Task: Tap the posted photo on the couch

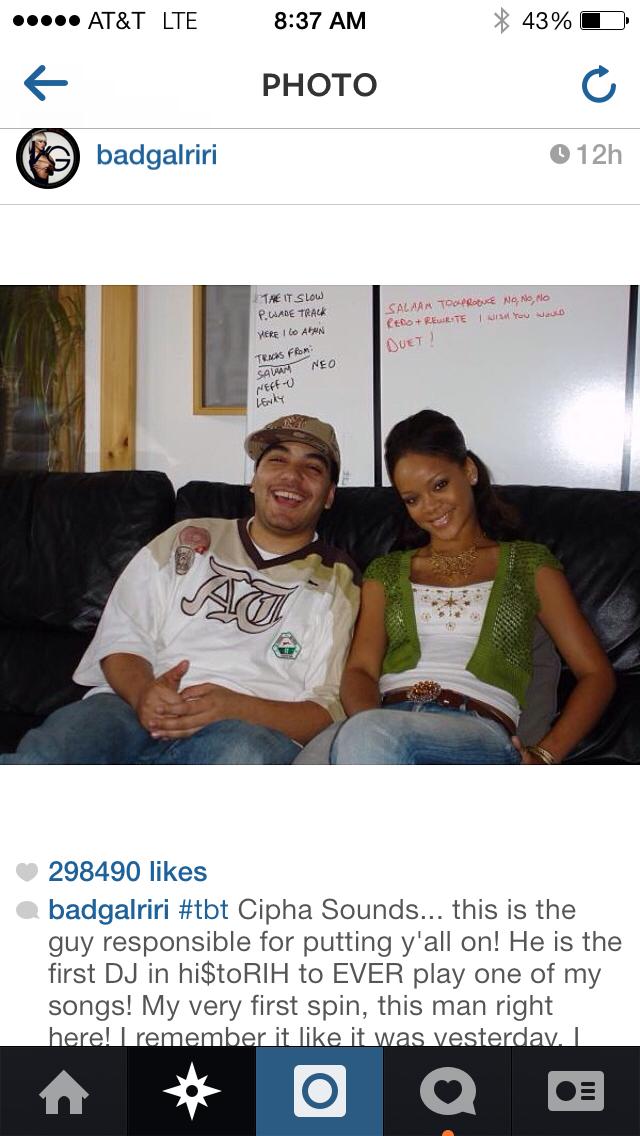Action: pos(320,525)
